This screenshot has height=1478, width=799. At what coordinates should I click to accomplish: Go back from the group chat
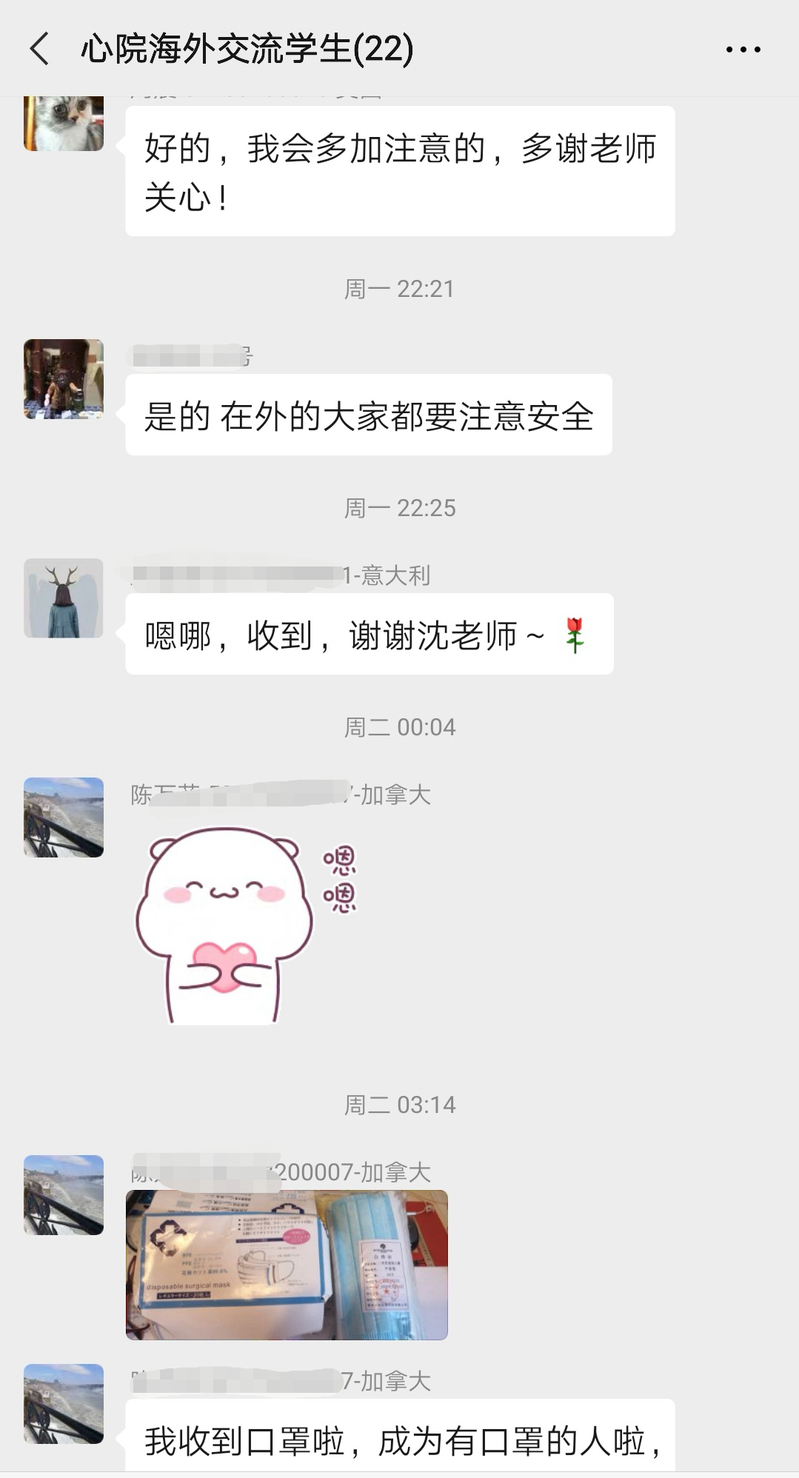(40, 49)
